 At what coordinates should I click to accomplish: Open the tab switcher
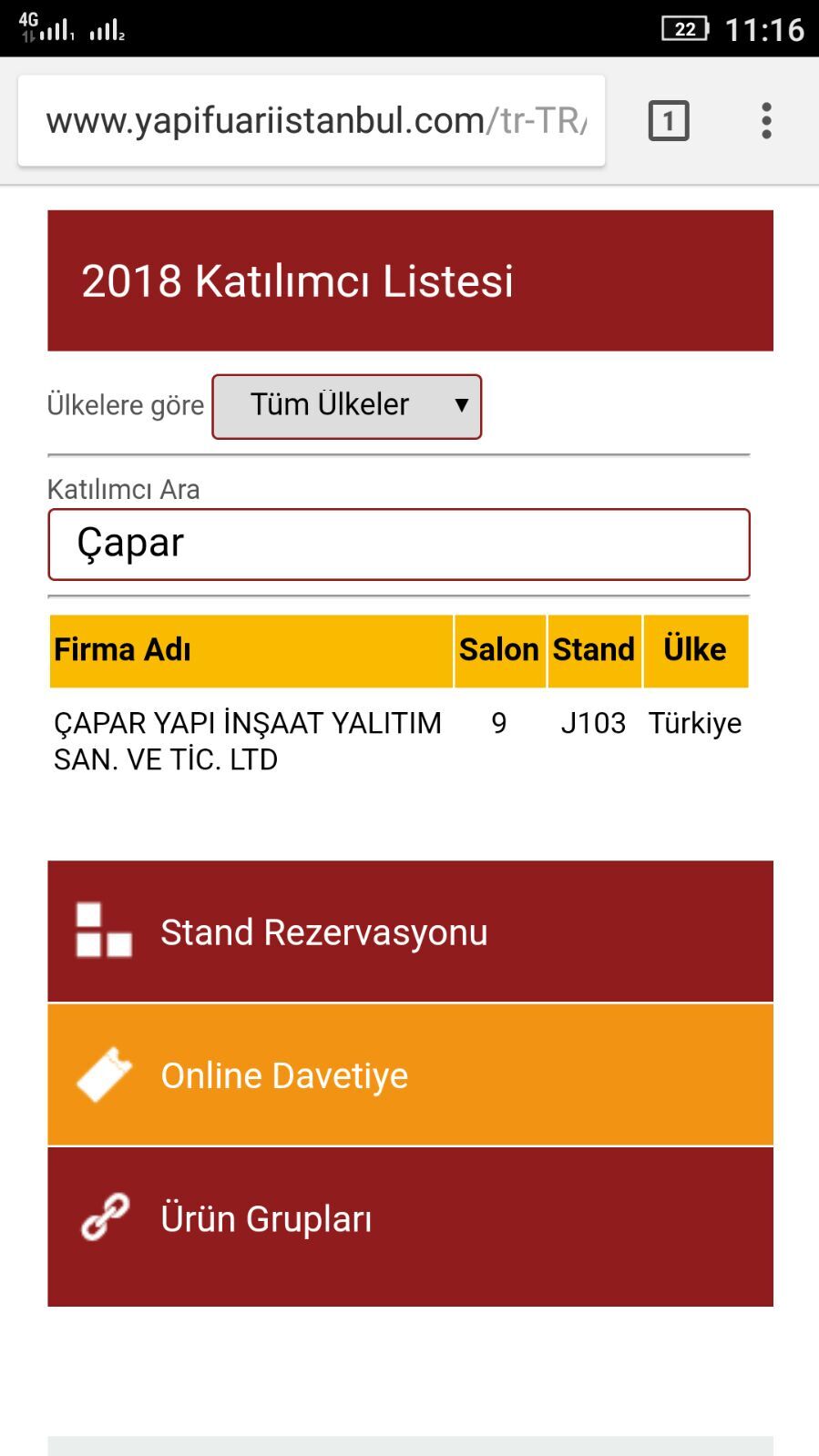pos(668,121)
